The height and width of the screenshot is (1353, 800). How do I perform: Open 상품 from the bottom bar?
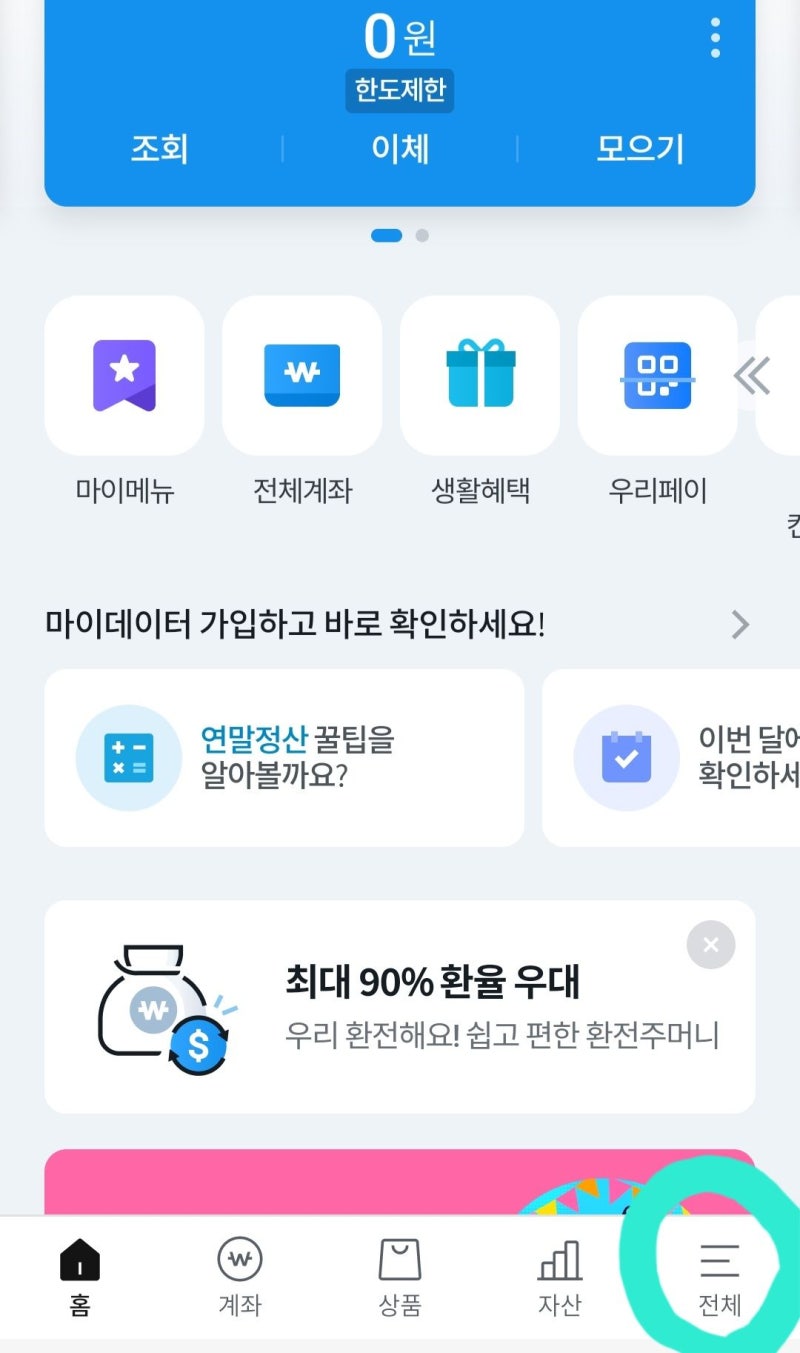[399, 1277]
